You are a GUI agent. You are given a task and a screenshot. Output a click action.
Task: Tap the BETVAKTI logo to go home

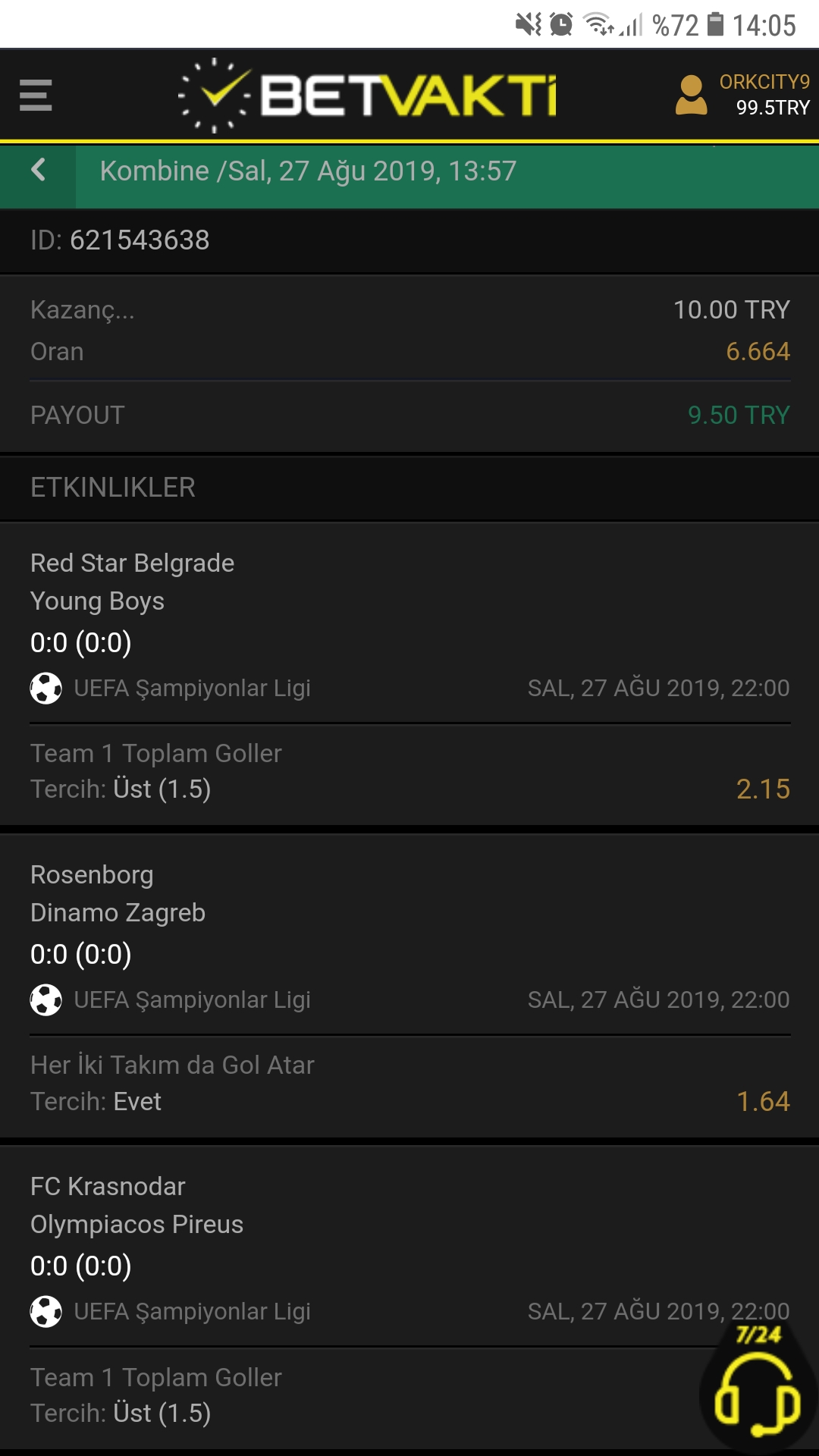(367, 96)
